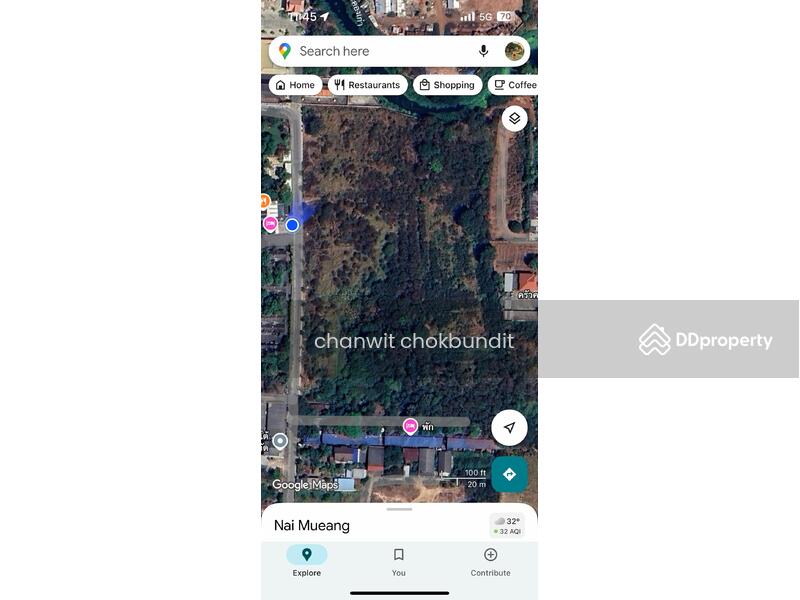Screen dimensions: 800x600
Task: Open the weather and air quality badge
Action: point(508,526)
